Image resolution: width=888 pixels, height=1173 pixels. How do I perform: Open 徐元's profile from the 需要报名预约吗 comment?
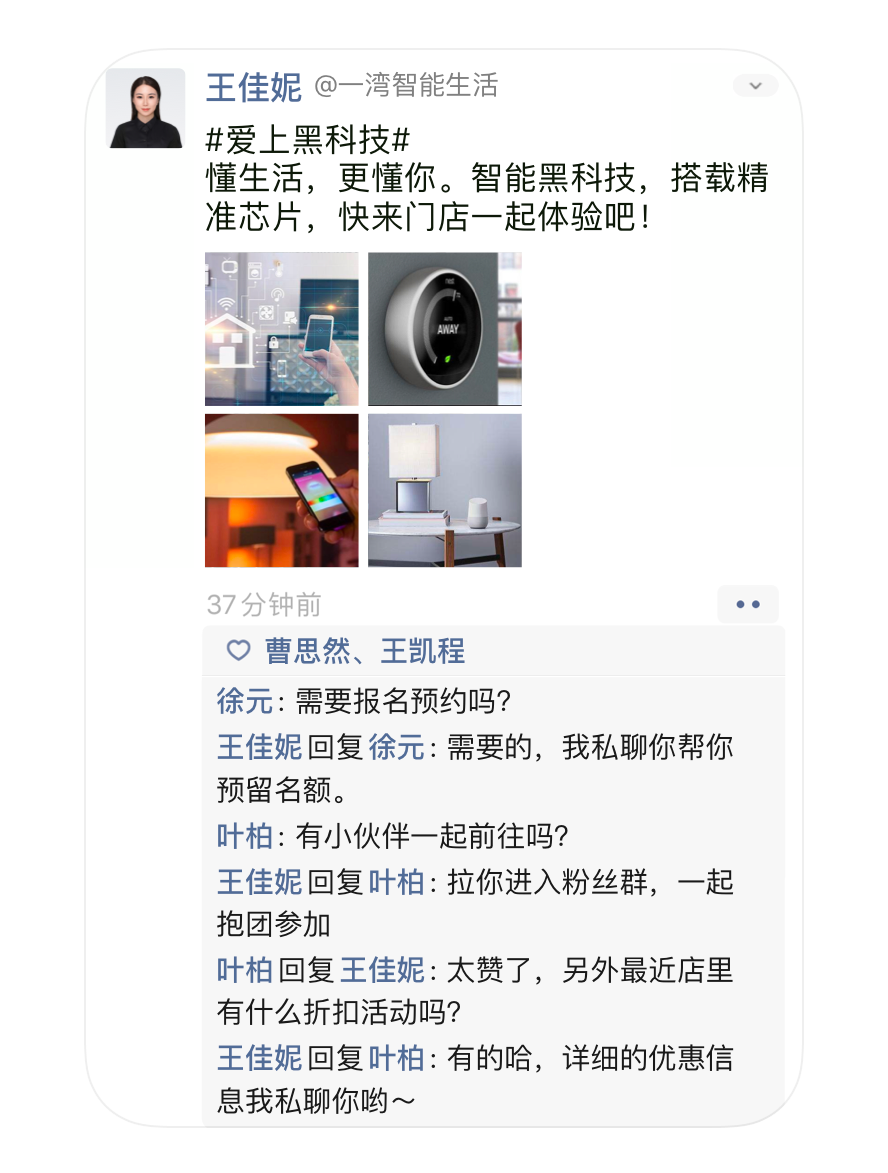(244, 701)
